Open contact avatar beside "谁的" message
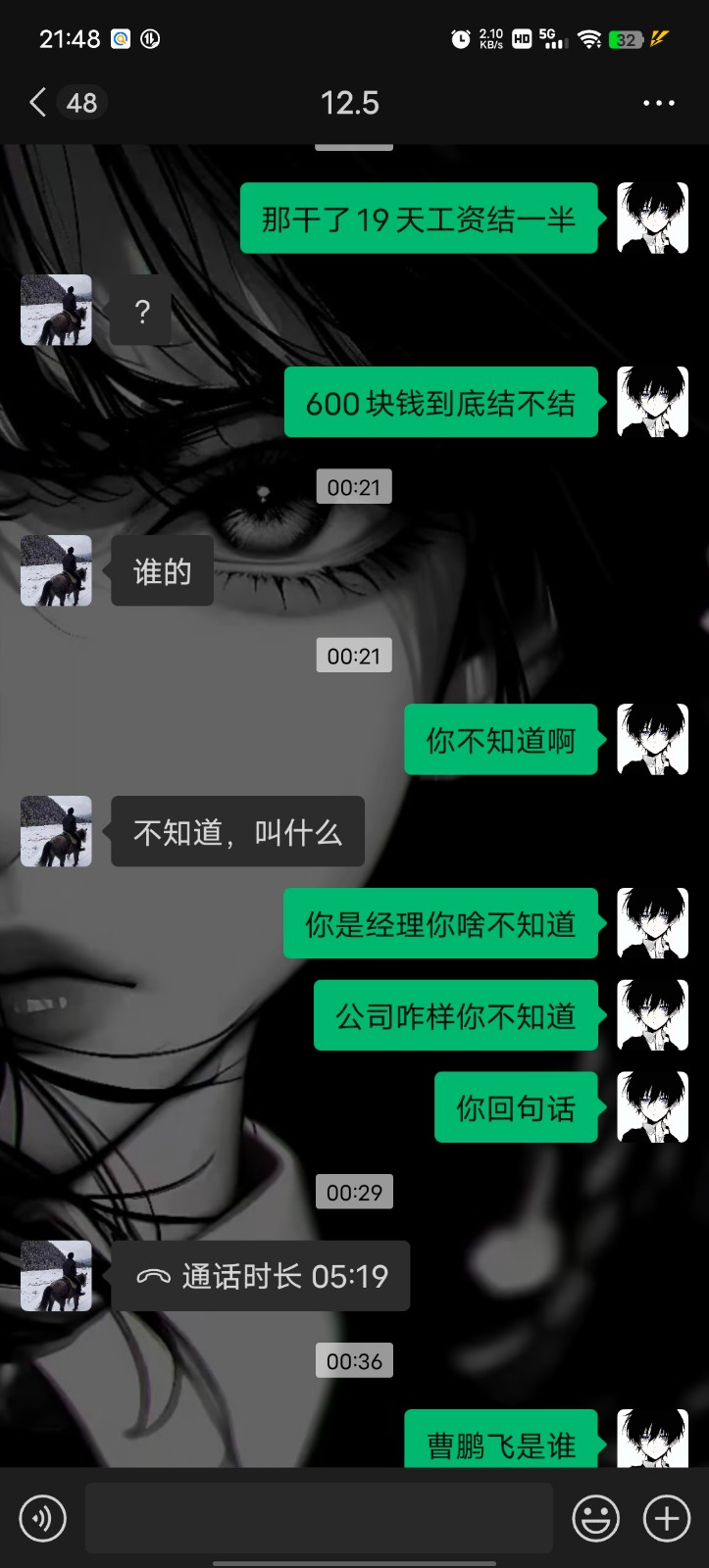Screen dimensions: 709x1568 pos(57,570)
